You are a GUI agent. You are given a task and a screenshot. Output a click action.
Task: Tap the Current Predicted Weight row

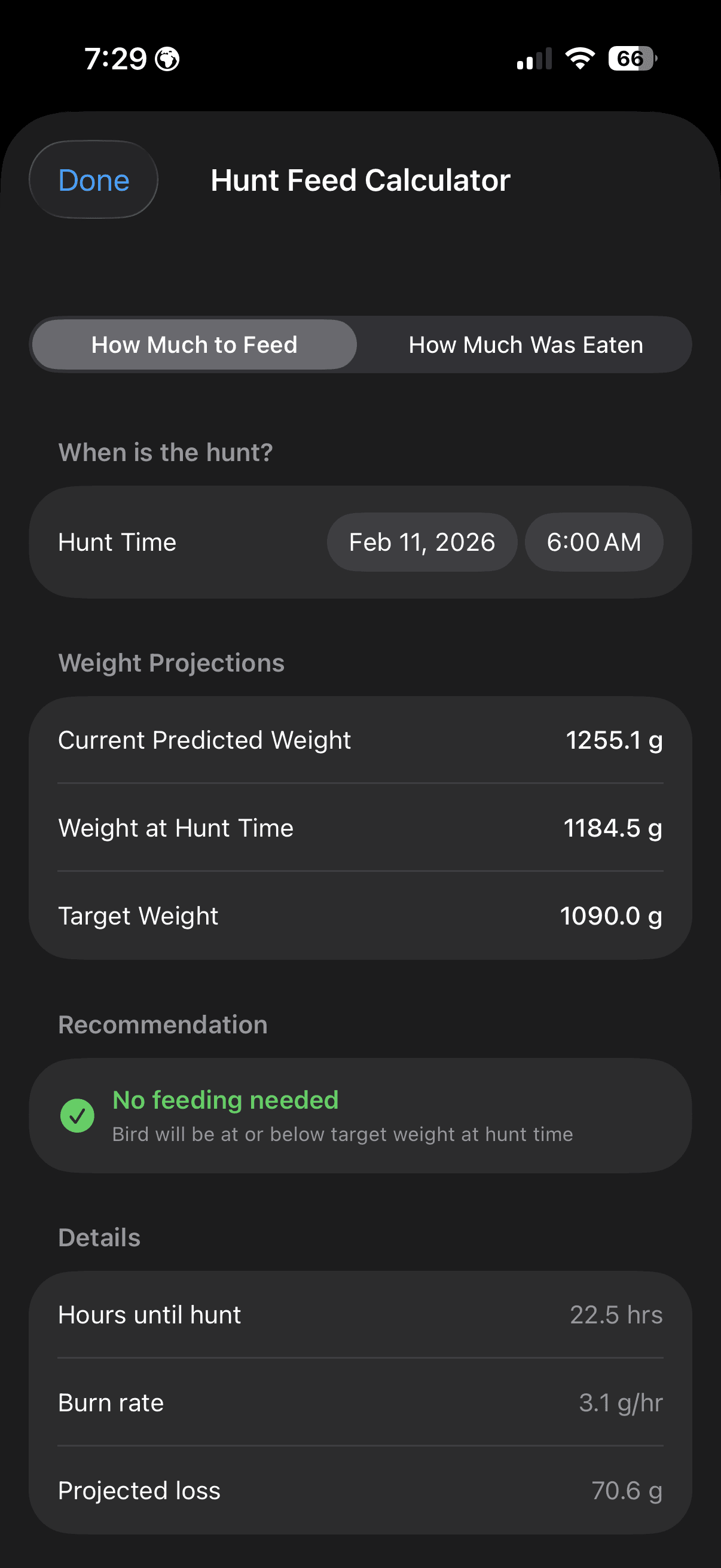pos(360,740)
